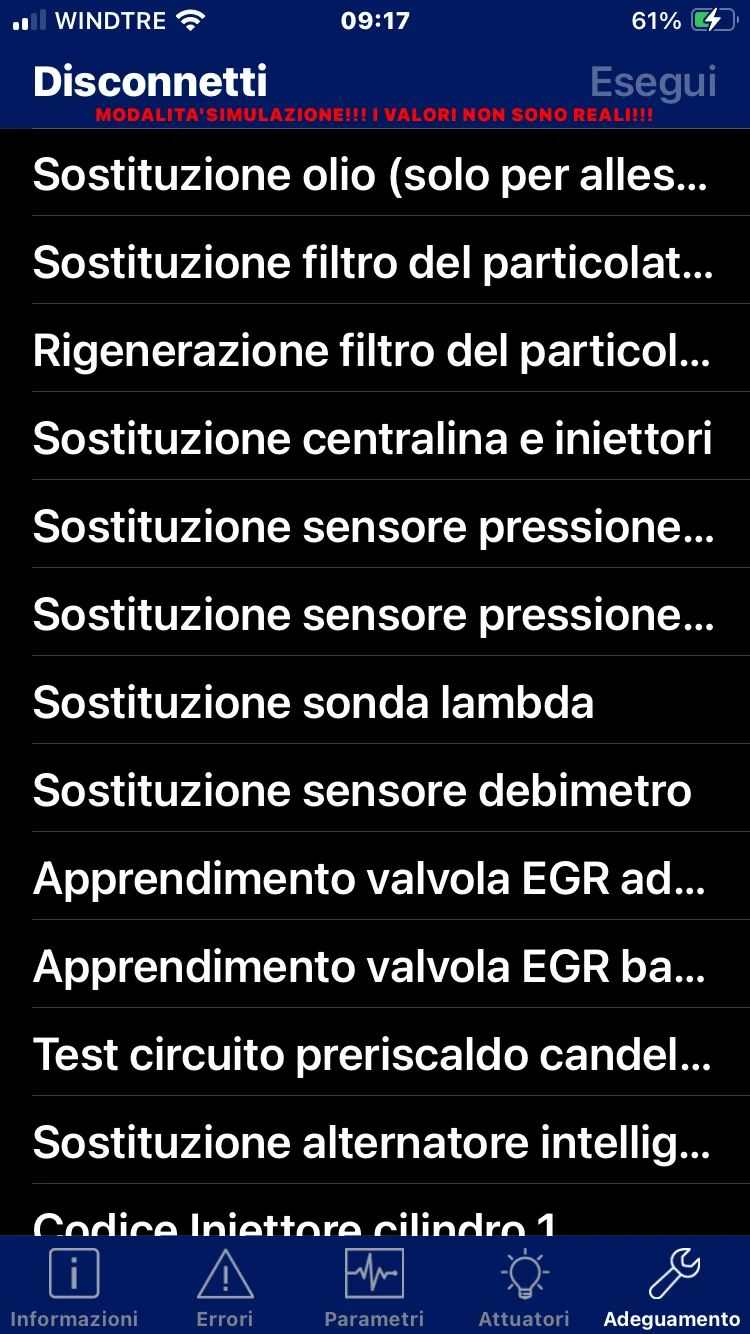Open Rigenerazione filtro del particolato

coord(375,349)
